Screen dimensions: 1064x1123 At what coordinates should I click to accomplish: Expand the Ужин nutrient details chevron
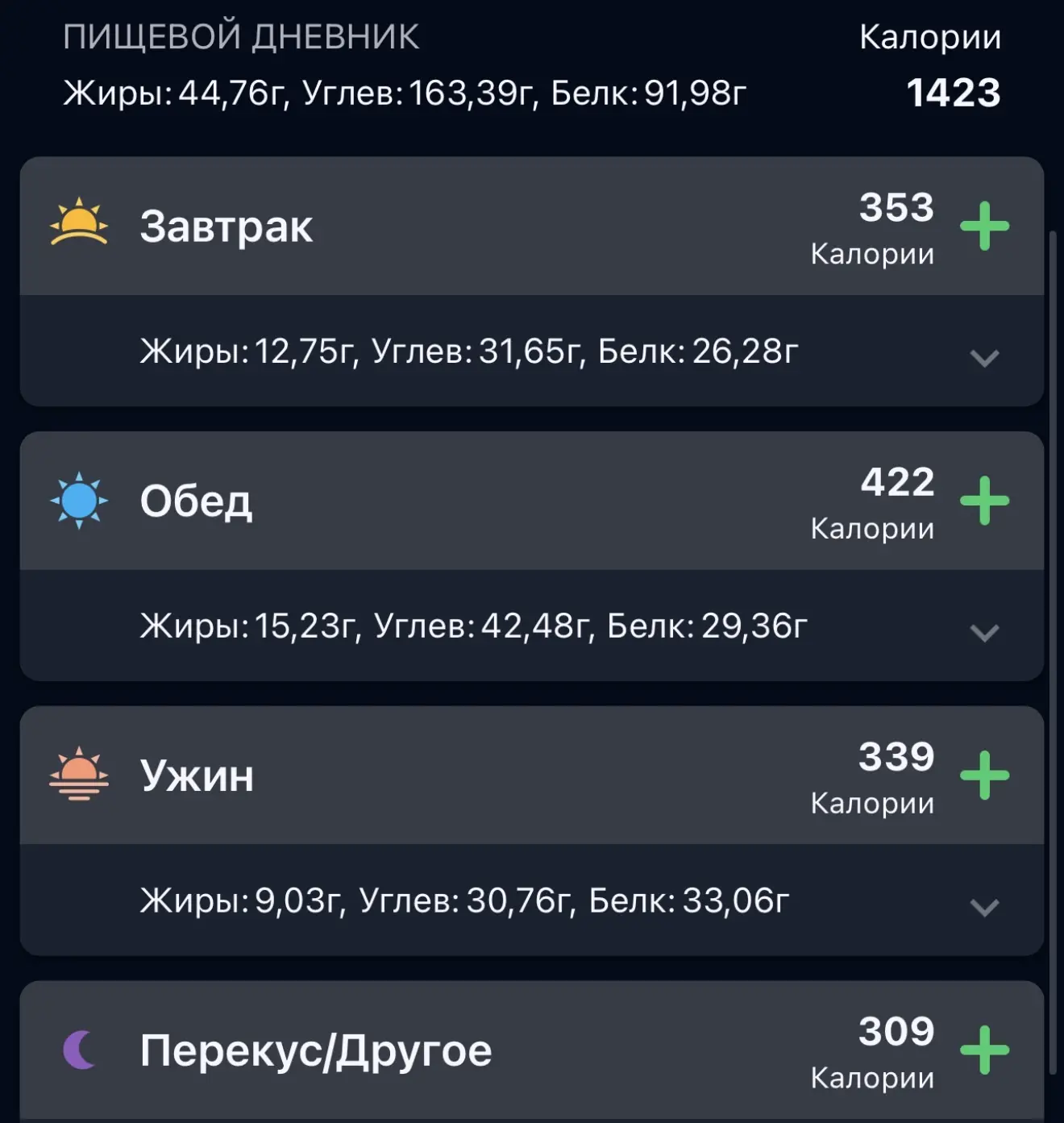tap(984, 907)
